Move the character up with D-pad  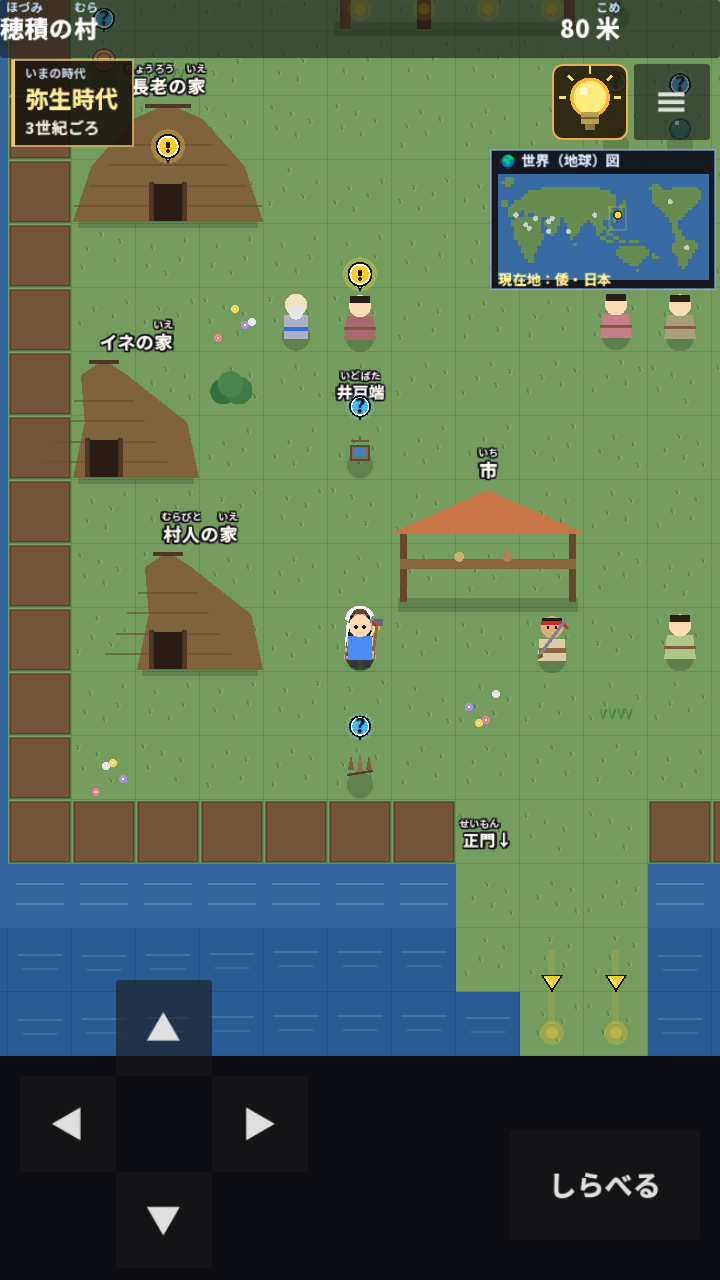pyautogui.click(x=164, y=1027)
